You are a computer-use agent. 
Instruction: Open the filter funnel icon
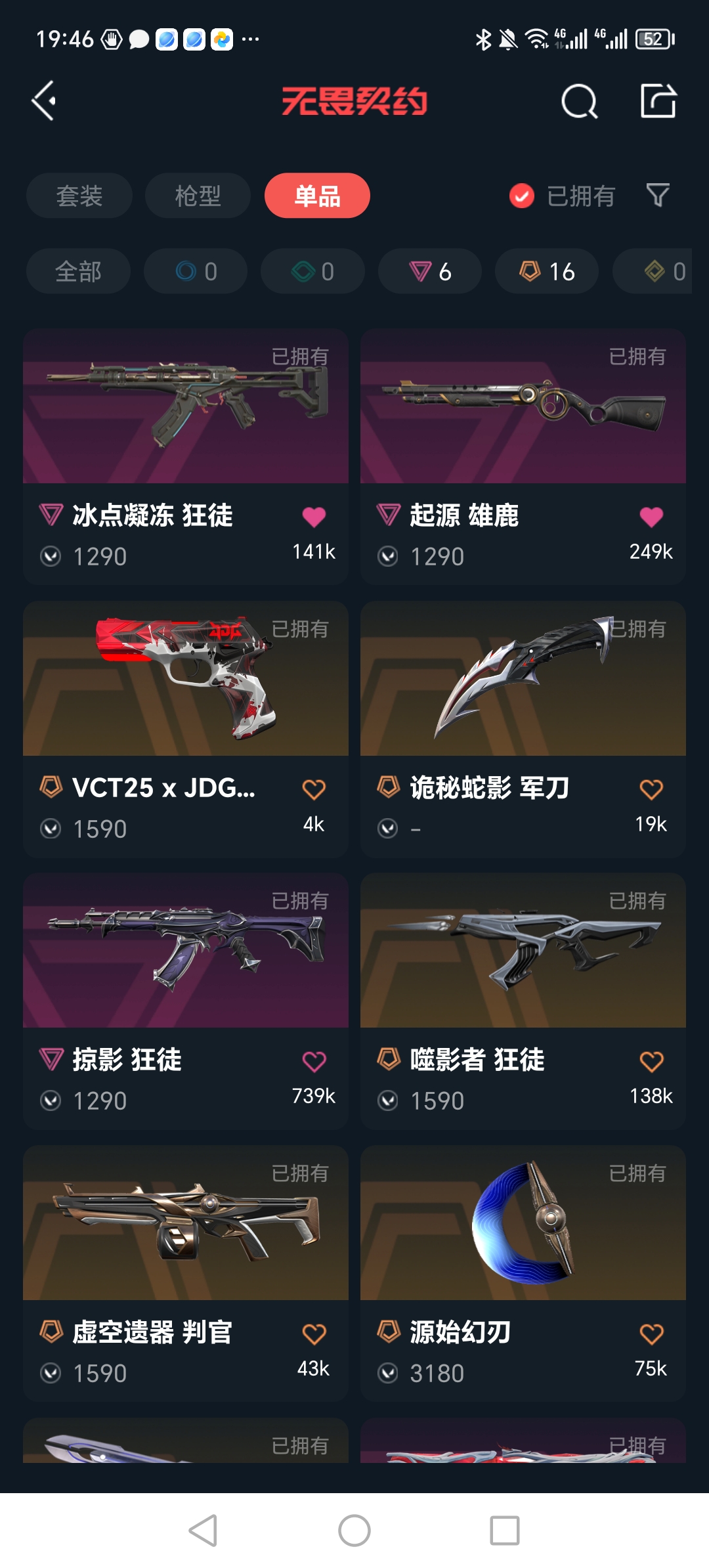click(658, 195)
